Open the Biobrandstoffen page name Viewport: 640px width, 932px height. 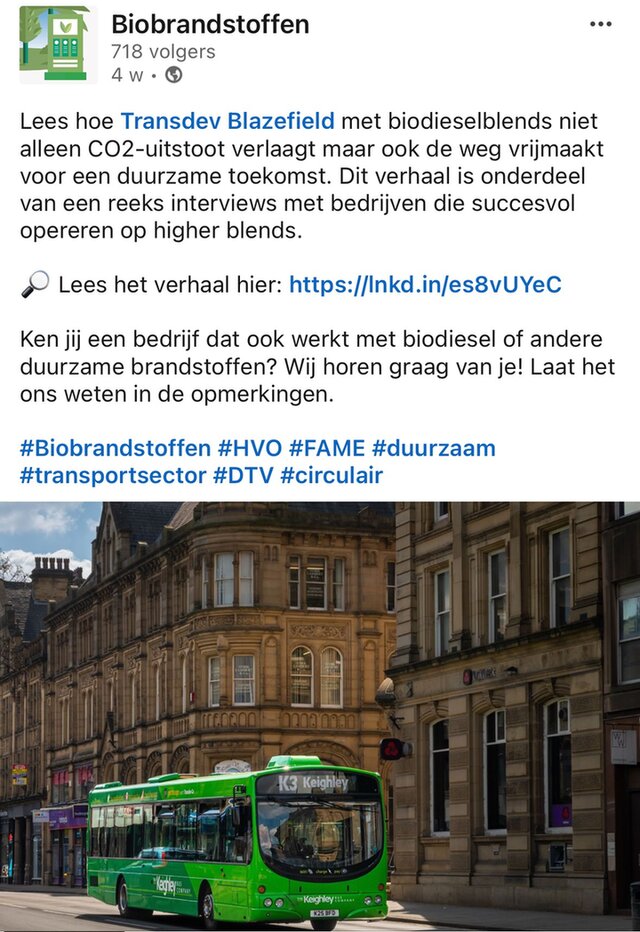click(210, 24)
